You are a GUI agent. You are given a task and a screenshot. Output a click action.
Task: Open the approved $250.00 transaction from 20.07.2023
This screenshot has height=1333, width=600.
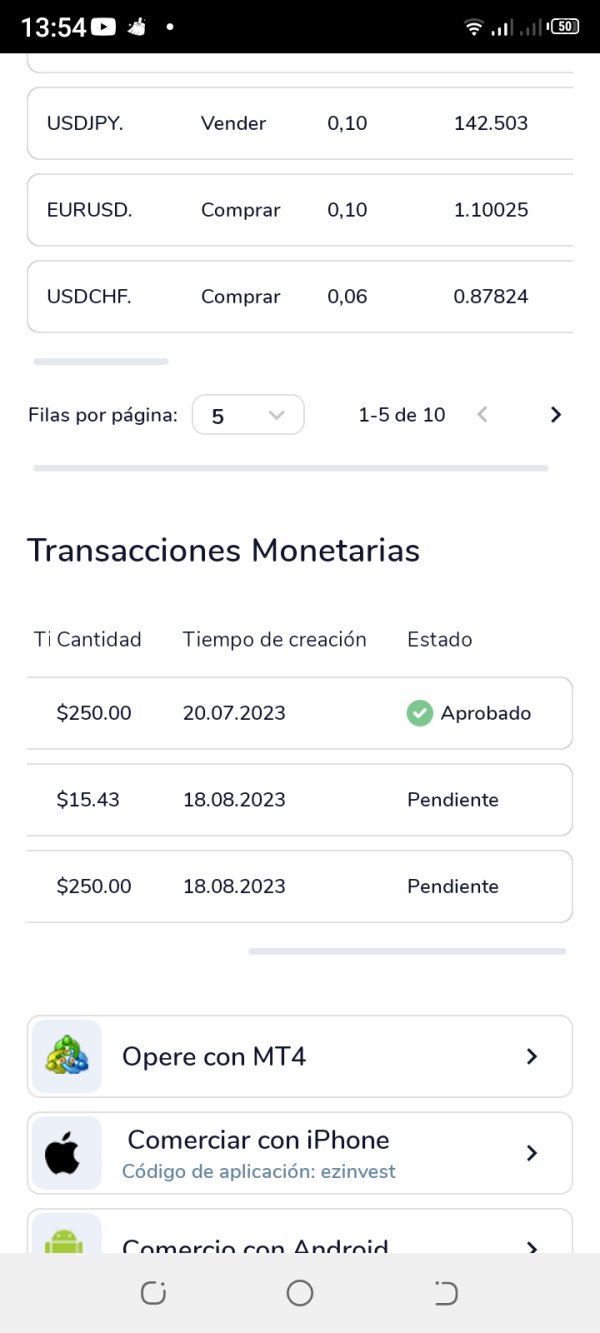pos(300,713)
